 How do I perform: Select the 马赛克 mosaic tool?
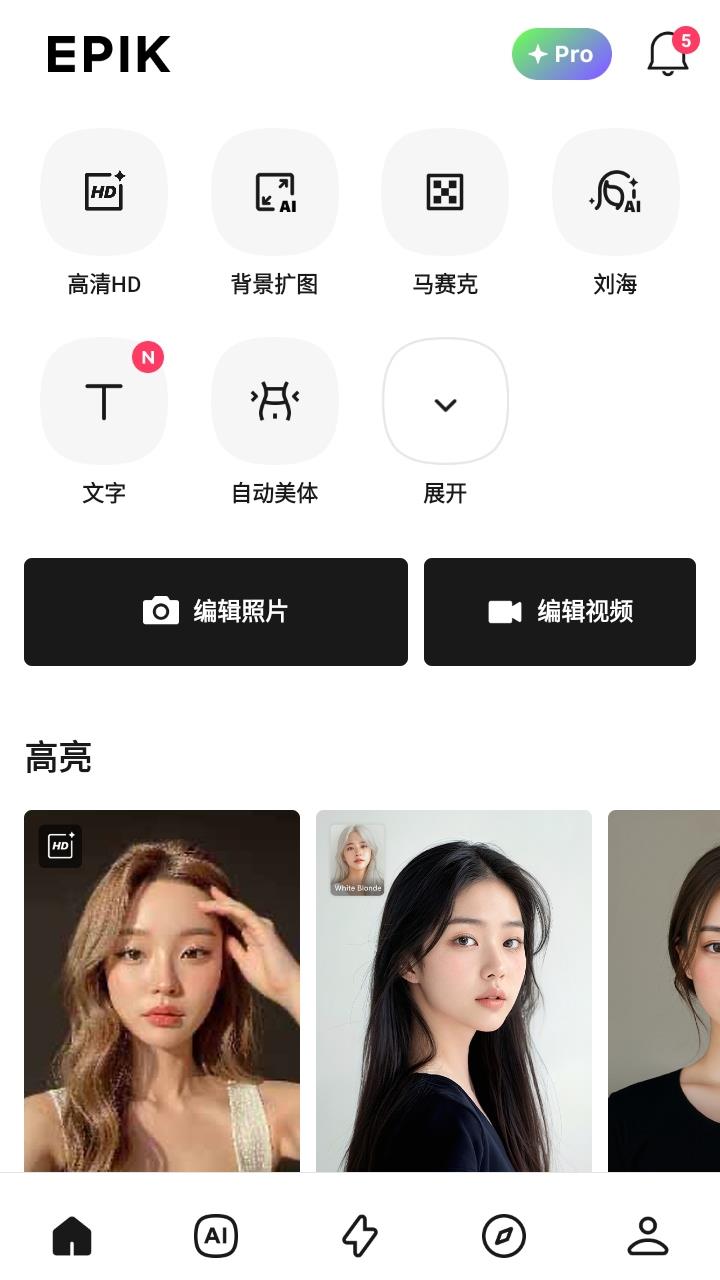tap(445, 192)
